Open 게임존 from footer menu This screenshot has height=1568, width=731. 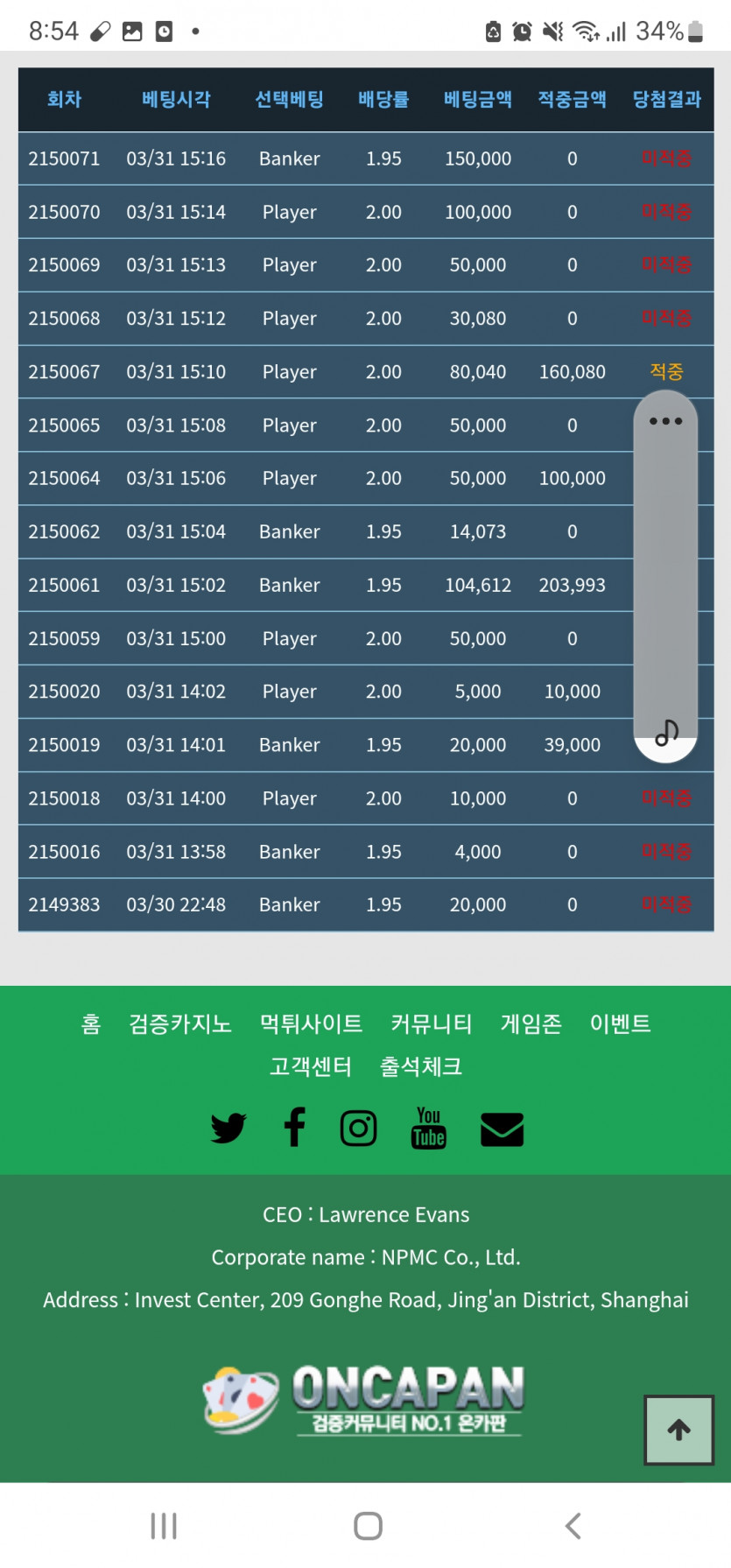point(531,1023)
